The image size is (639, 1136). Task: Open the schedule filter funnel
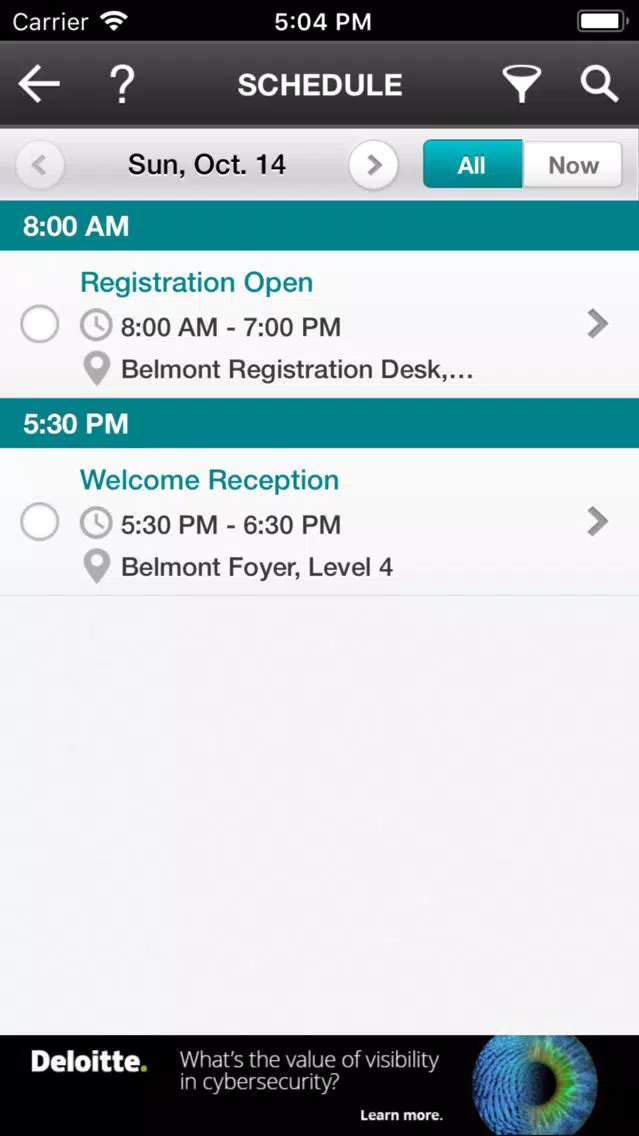(x=522, y=84)
